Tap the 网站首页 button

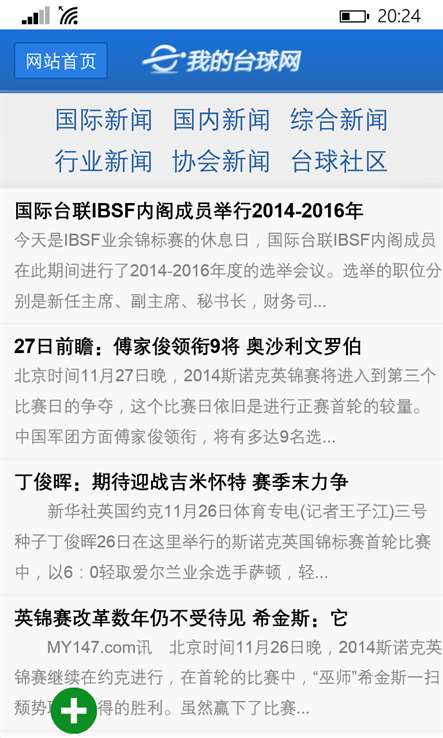tap(61, 61)
